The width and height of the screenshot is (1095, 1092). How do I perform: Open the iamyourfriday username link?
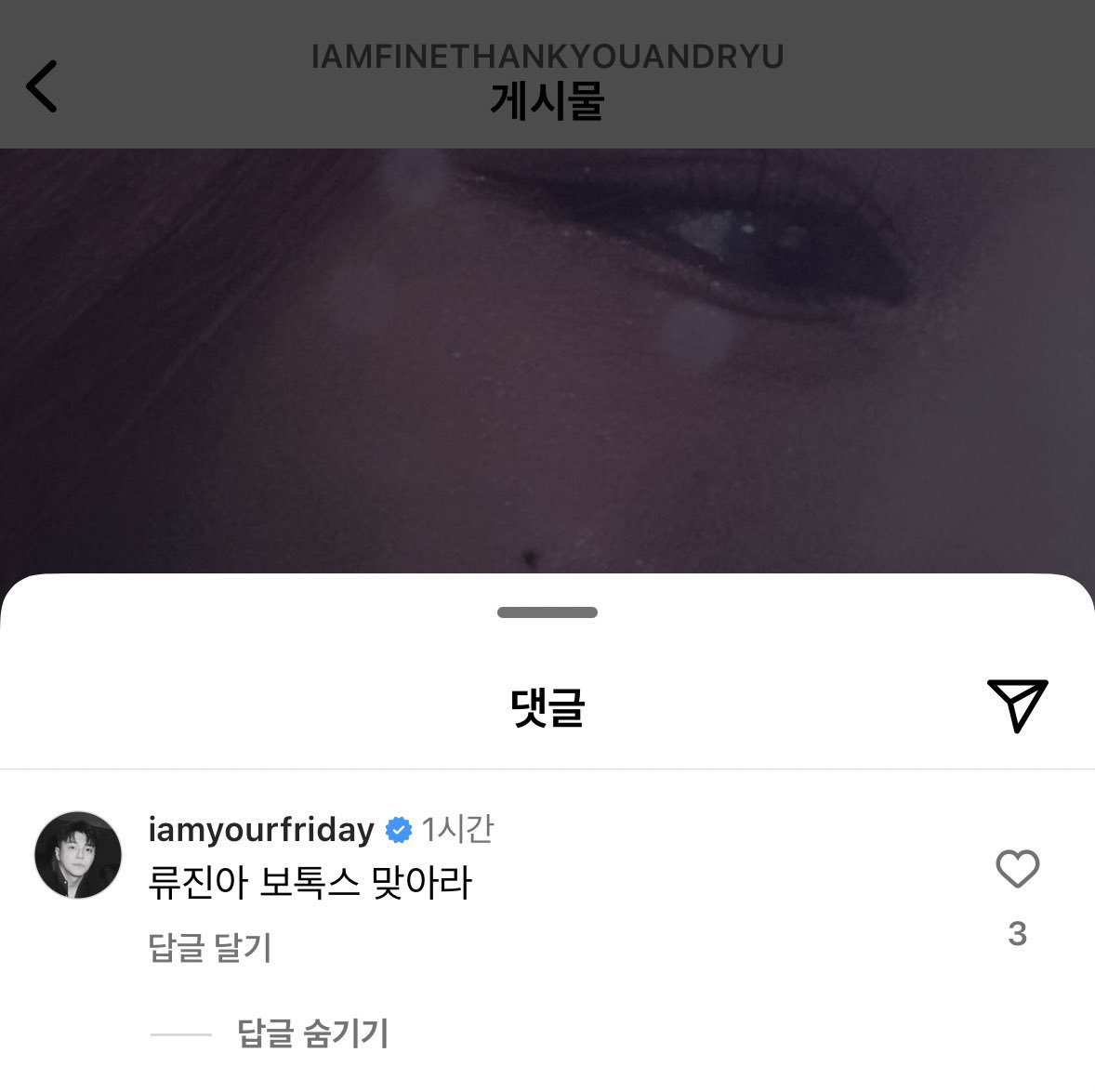pyautogui.click(x=261, y=829)
